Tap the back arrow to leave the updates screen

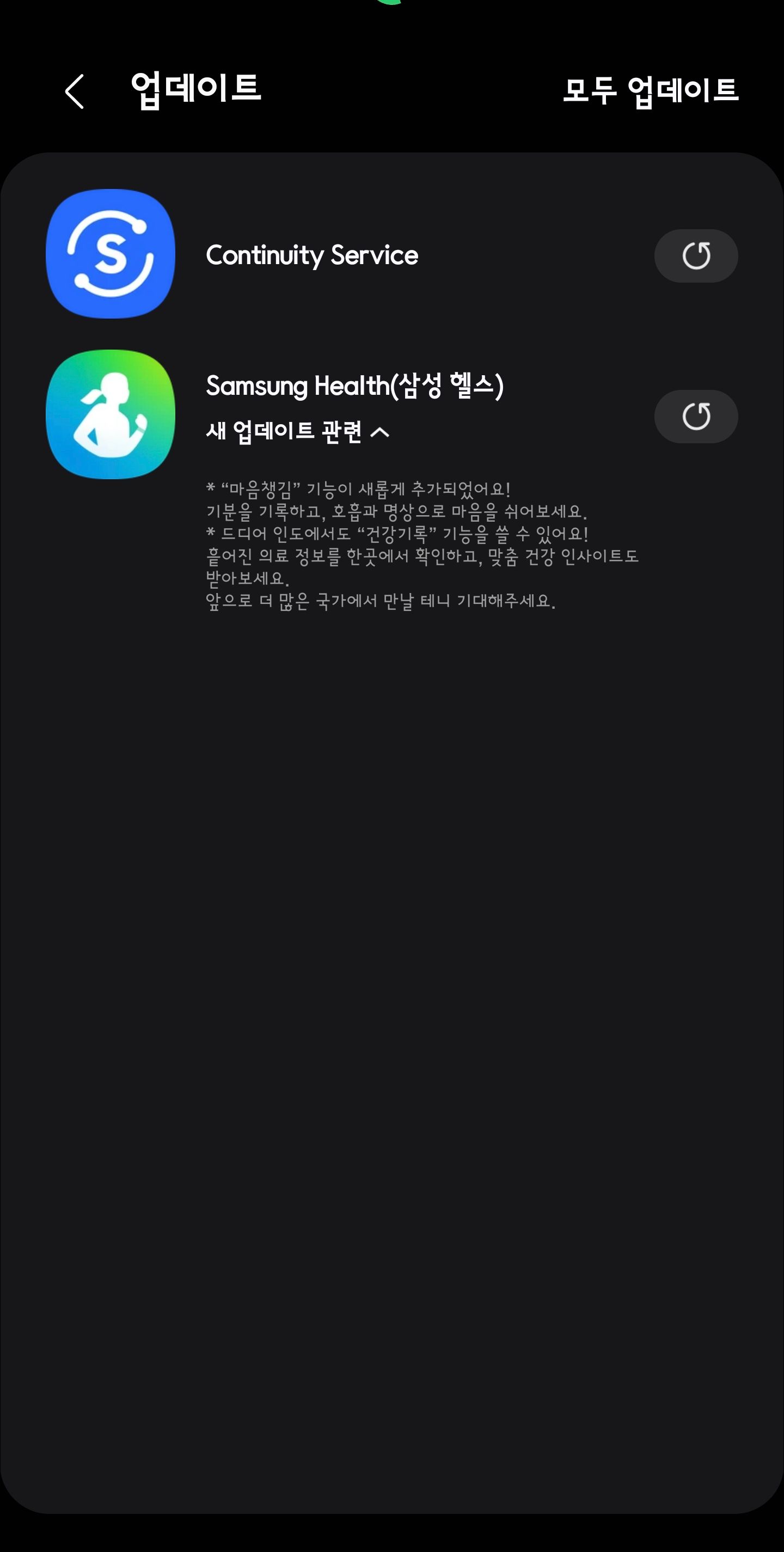coord(73,91)
